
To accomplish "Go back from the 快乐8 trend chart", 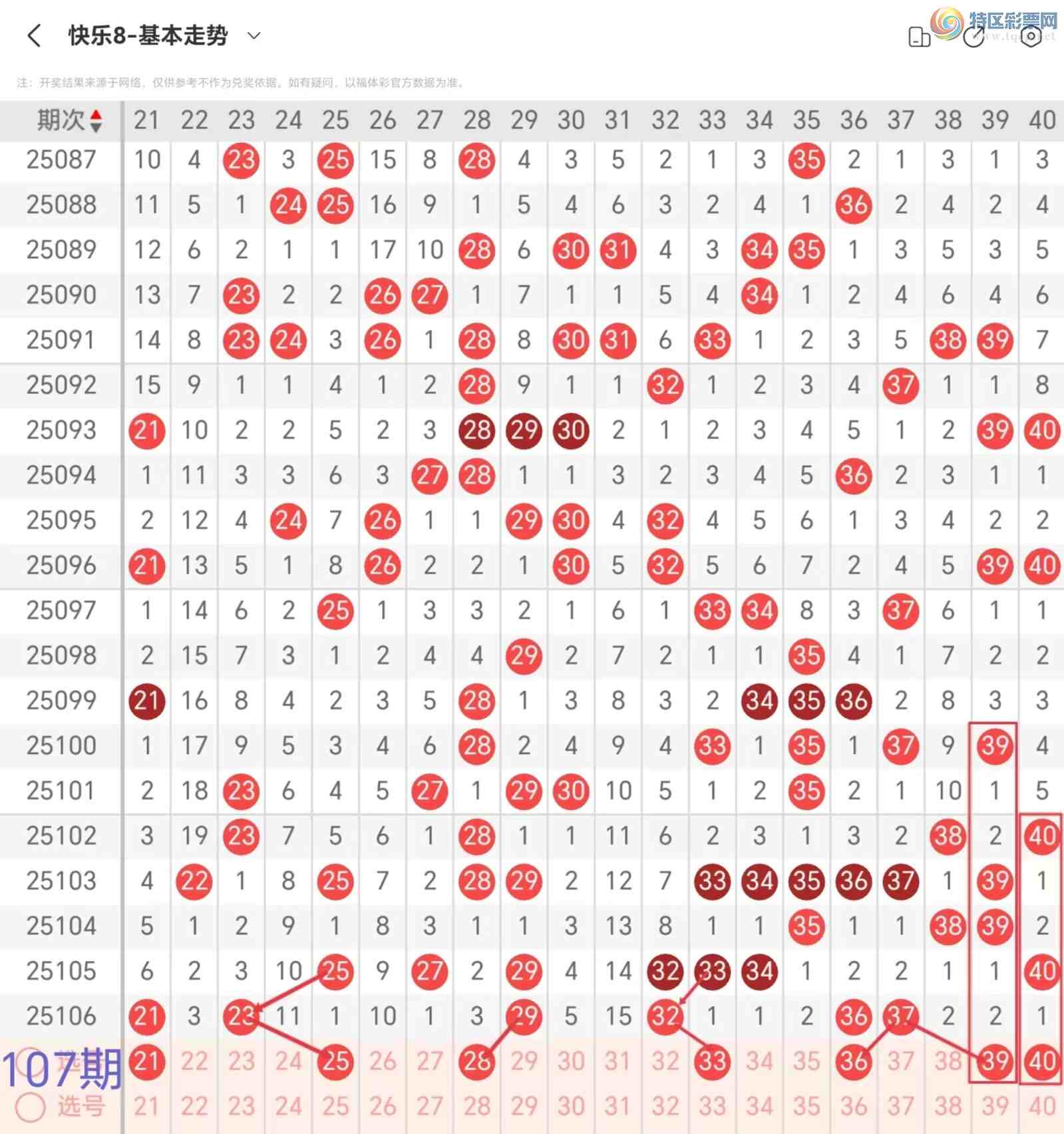I will 35,36.
